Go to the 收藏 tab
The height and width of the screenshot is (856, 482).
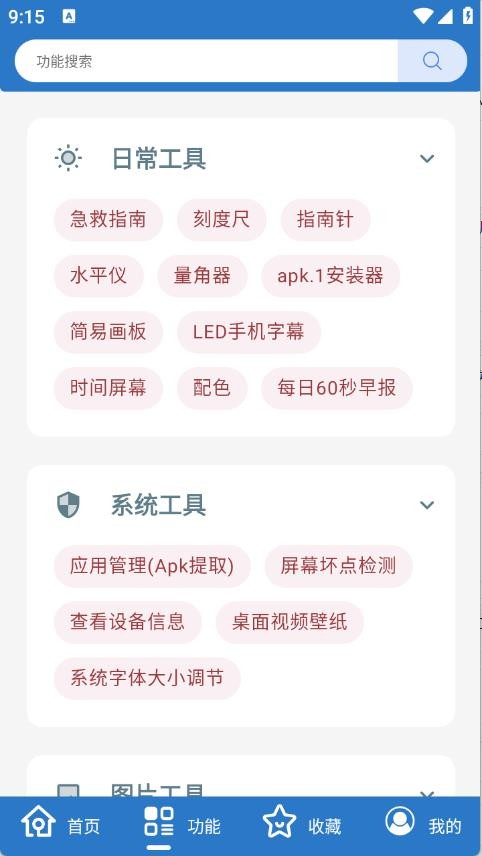301,825
